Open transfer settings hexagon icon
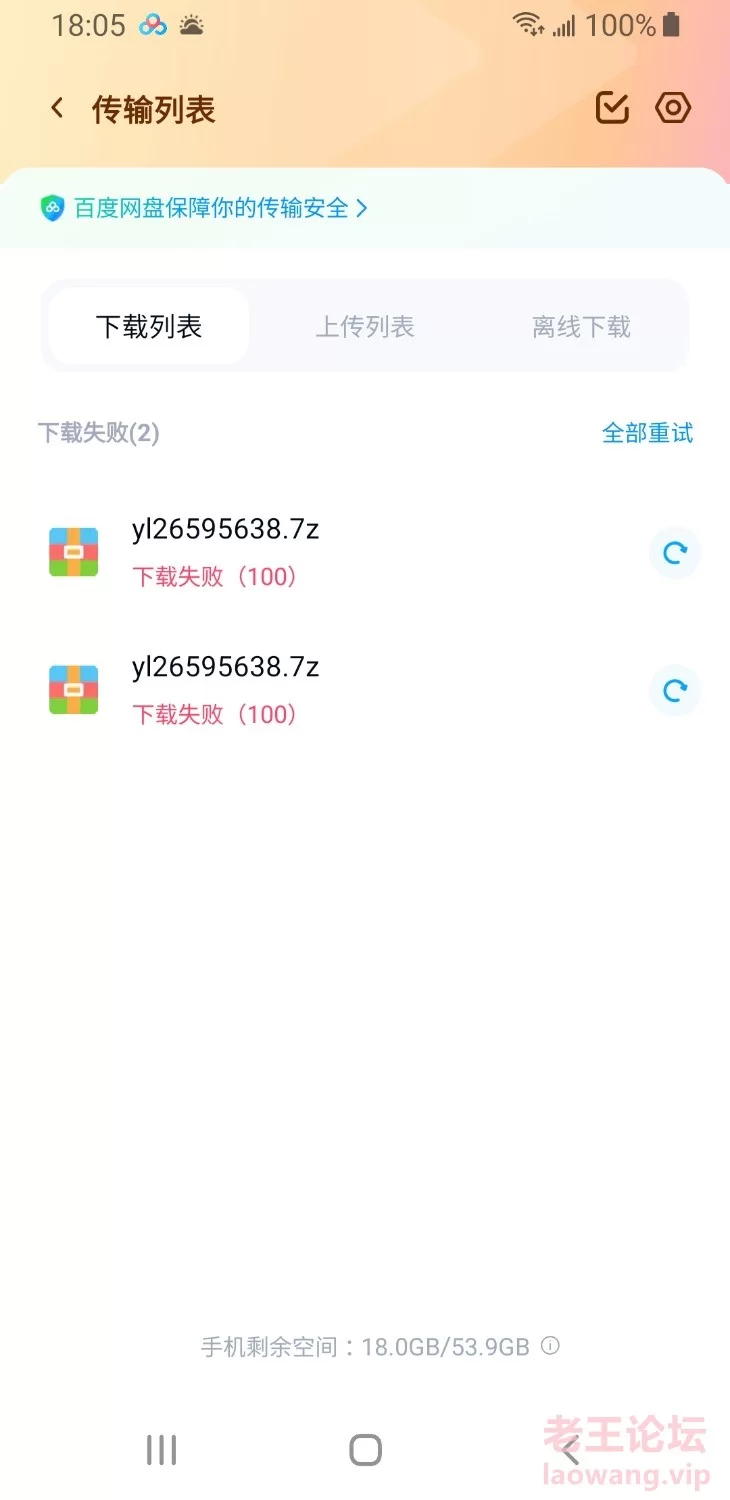The image size is (730, 1500). coord(673,108)
